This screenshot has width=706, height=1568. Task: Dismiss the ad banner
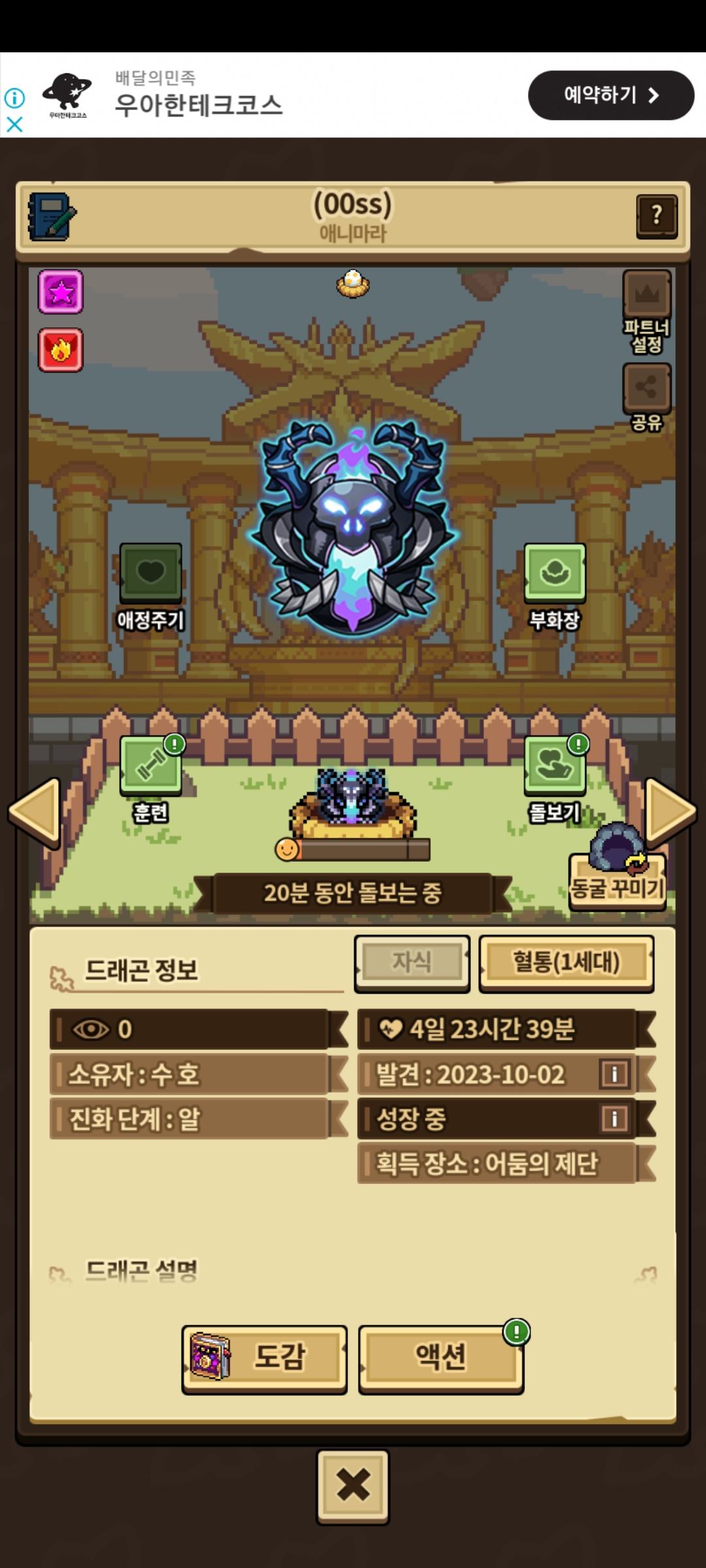coord(14,124)
